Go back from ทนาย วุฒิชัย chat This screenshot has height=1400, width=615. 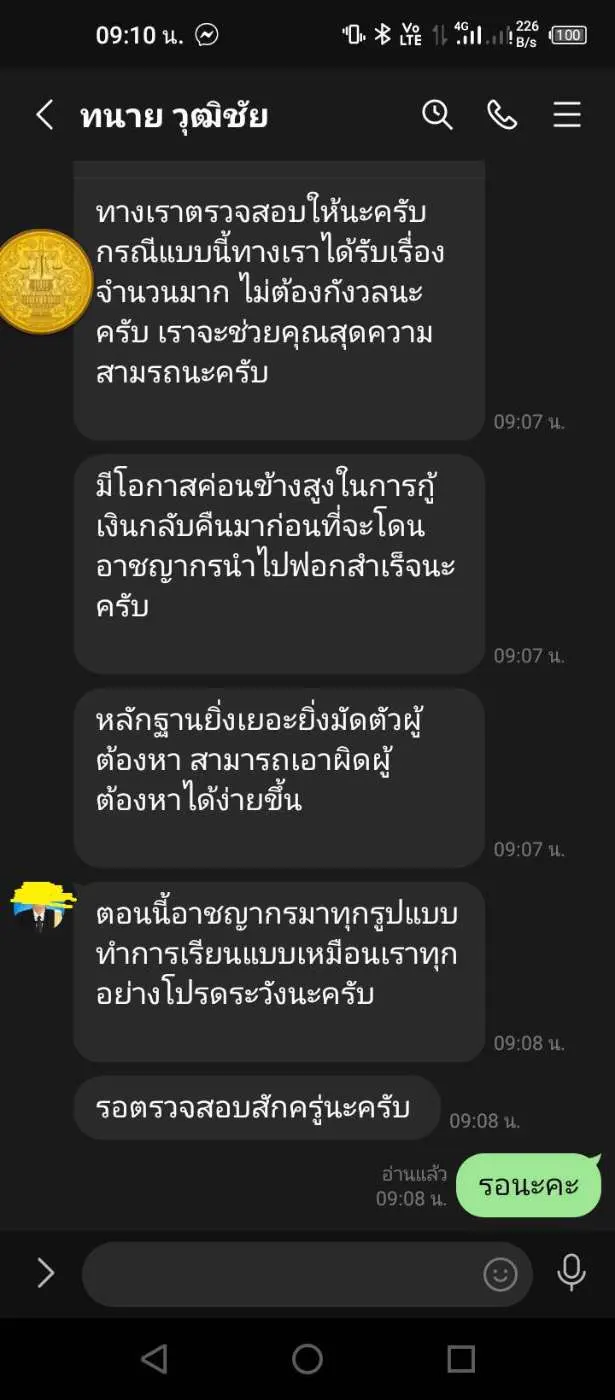pos(44,115)
